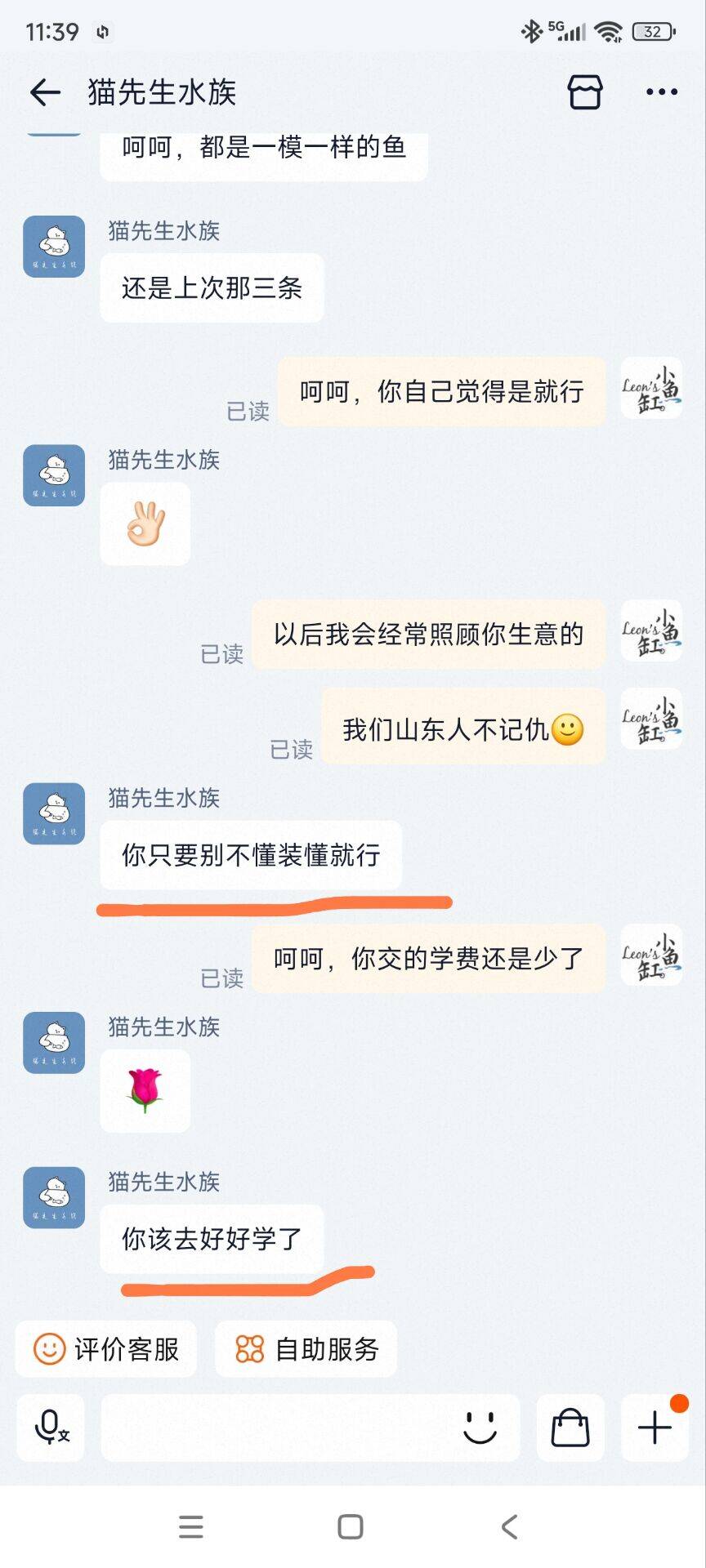Viewport: 706px width, 1568px height.
Task: Open the emoji picker
Action: tap(480, 1428)
